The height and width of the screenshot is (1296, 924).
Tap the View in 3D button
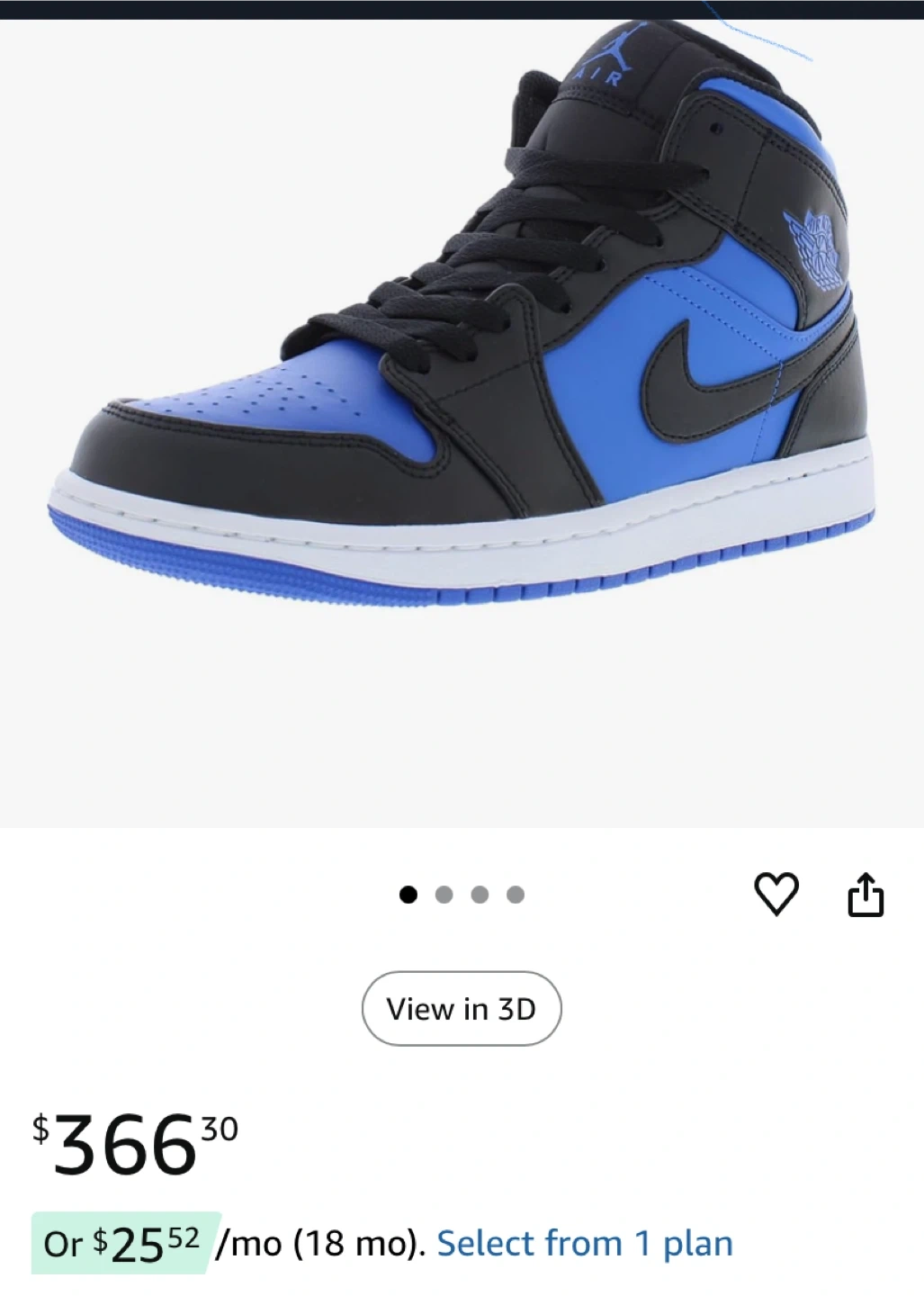coord(462,1008)
